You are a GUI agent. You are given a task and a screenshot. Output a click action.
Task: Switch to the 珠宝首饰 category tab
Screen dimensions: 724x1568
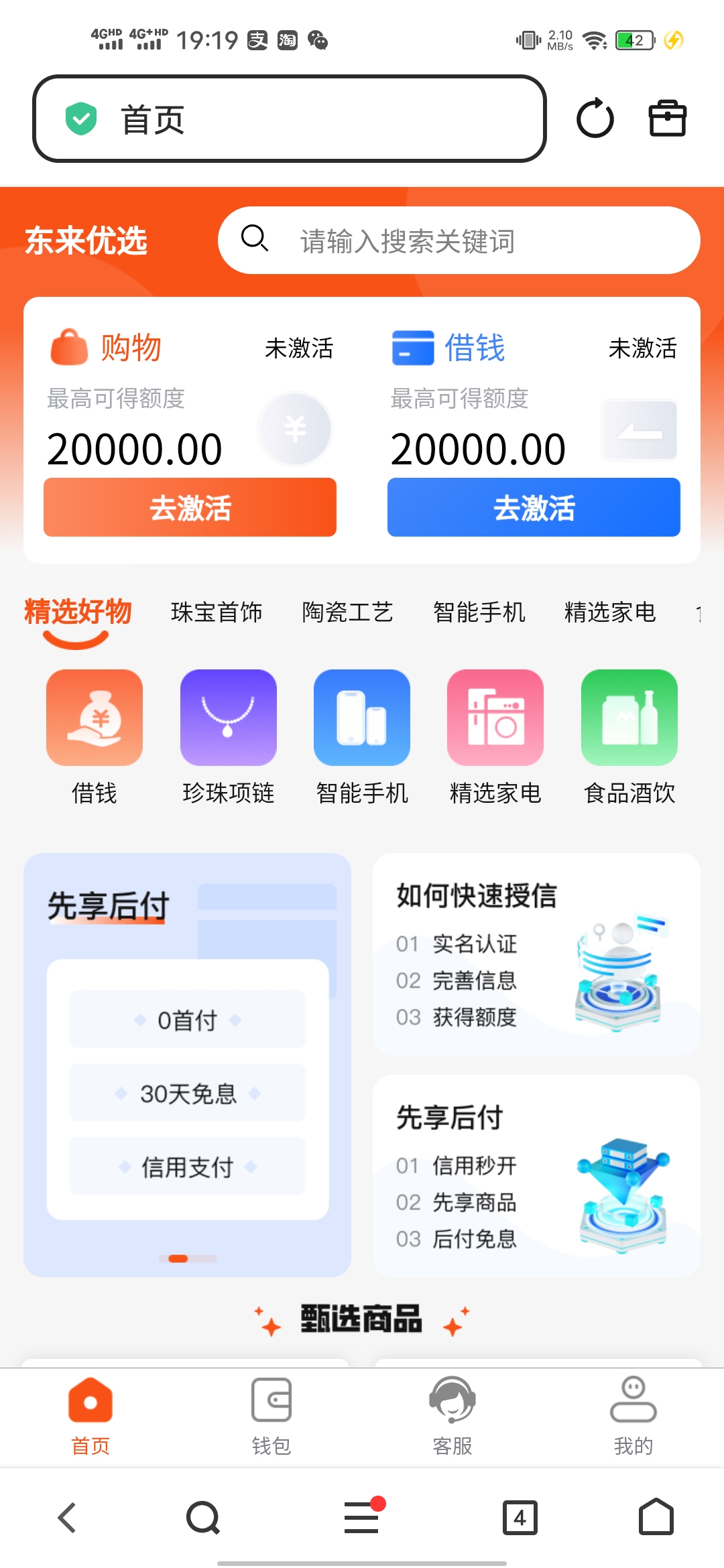(216, 612)
